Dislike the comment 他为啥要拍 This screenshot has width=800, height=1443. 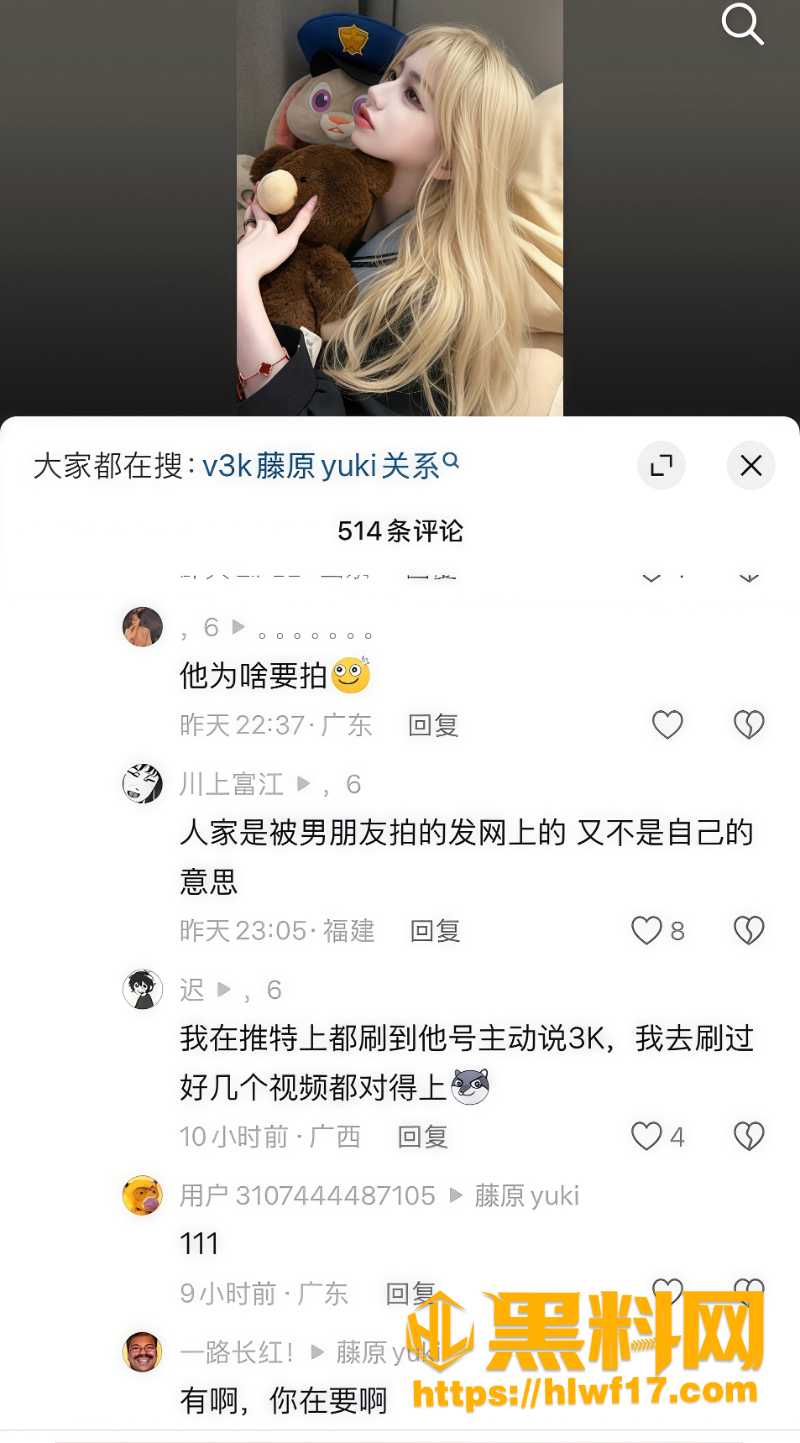(x=749, y=725)
